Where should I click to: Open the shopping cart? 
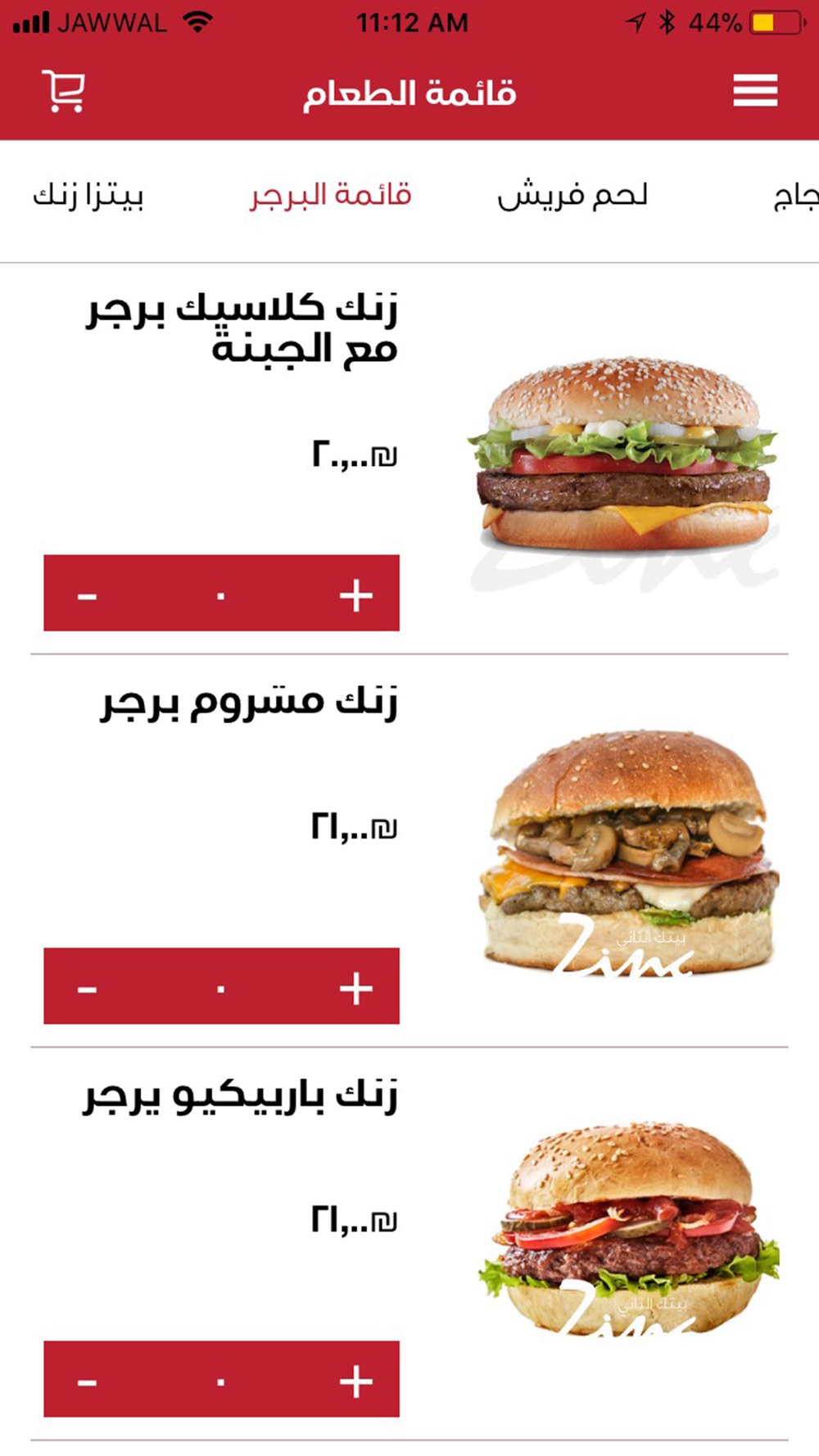pos(64,91)
